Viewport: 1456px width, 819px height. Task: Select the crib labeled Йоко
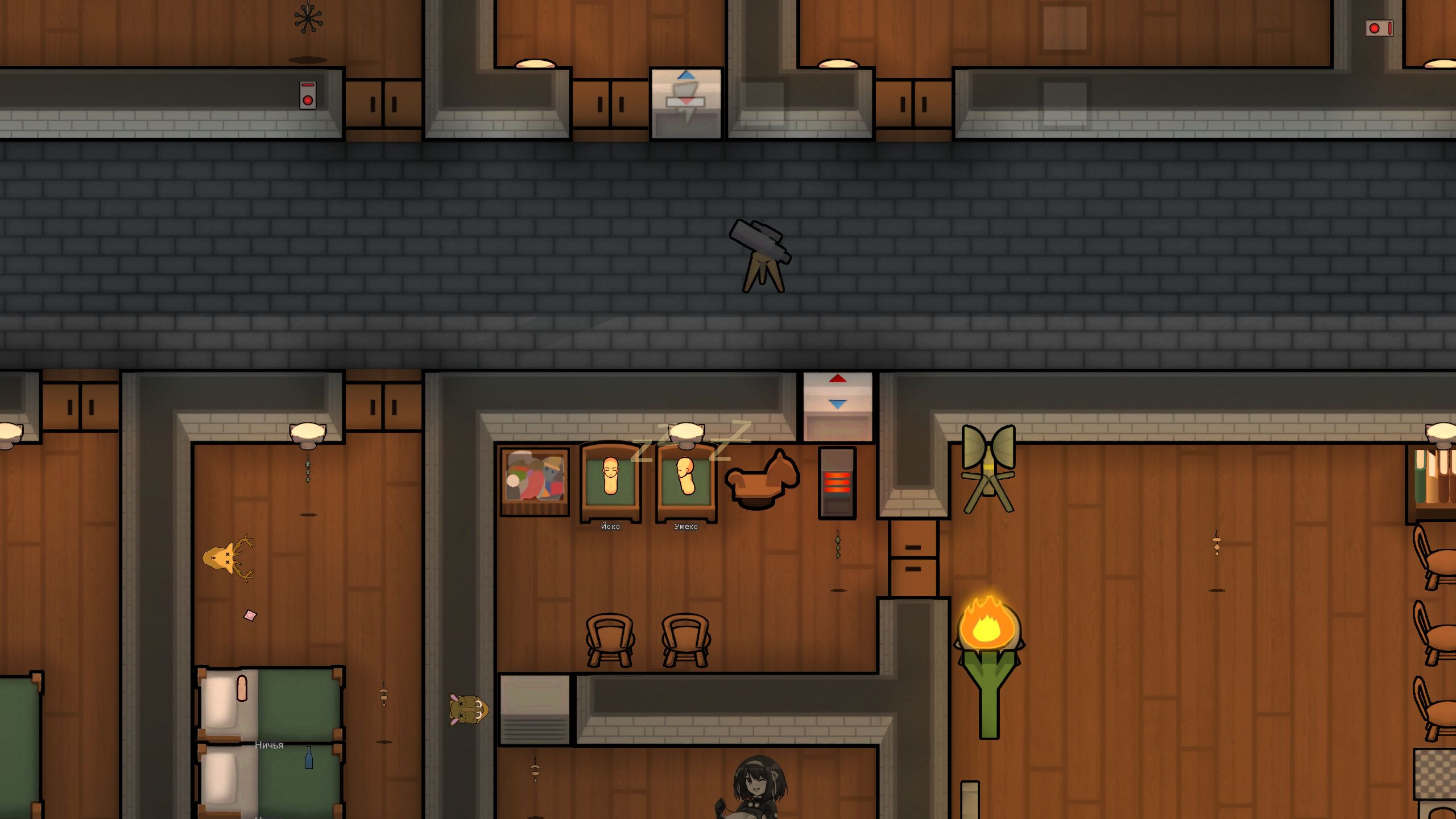610,482
